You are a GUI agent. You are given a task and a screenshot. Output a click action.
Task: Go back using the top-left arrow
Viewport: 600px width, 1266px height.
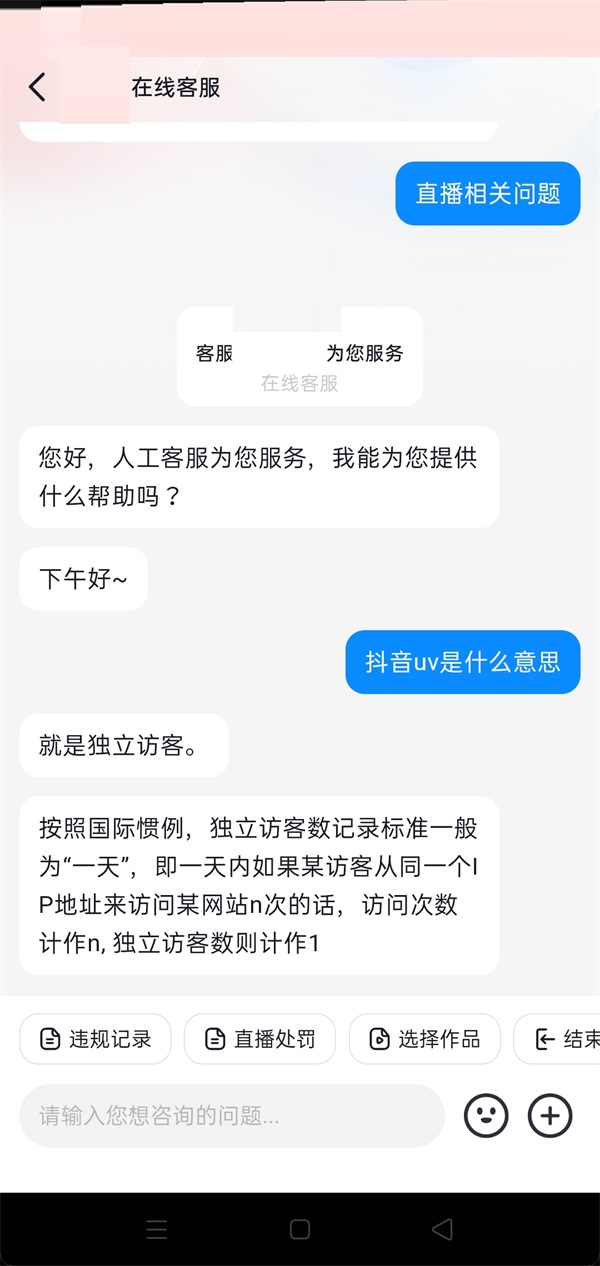[37, 87]
